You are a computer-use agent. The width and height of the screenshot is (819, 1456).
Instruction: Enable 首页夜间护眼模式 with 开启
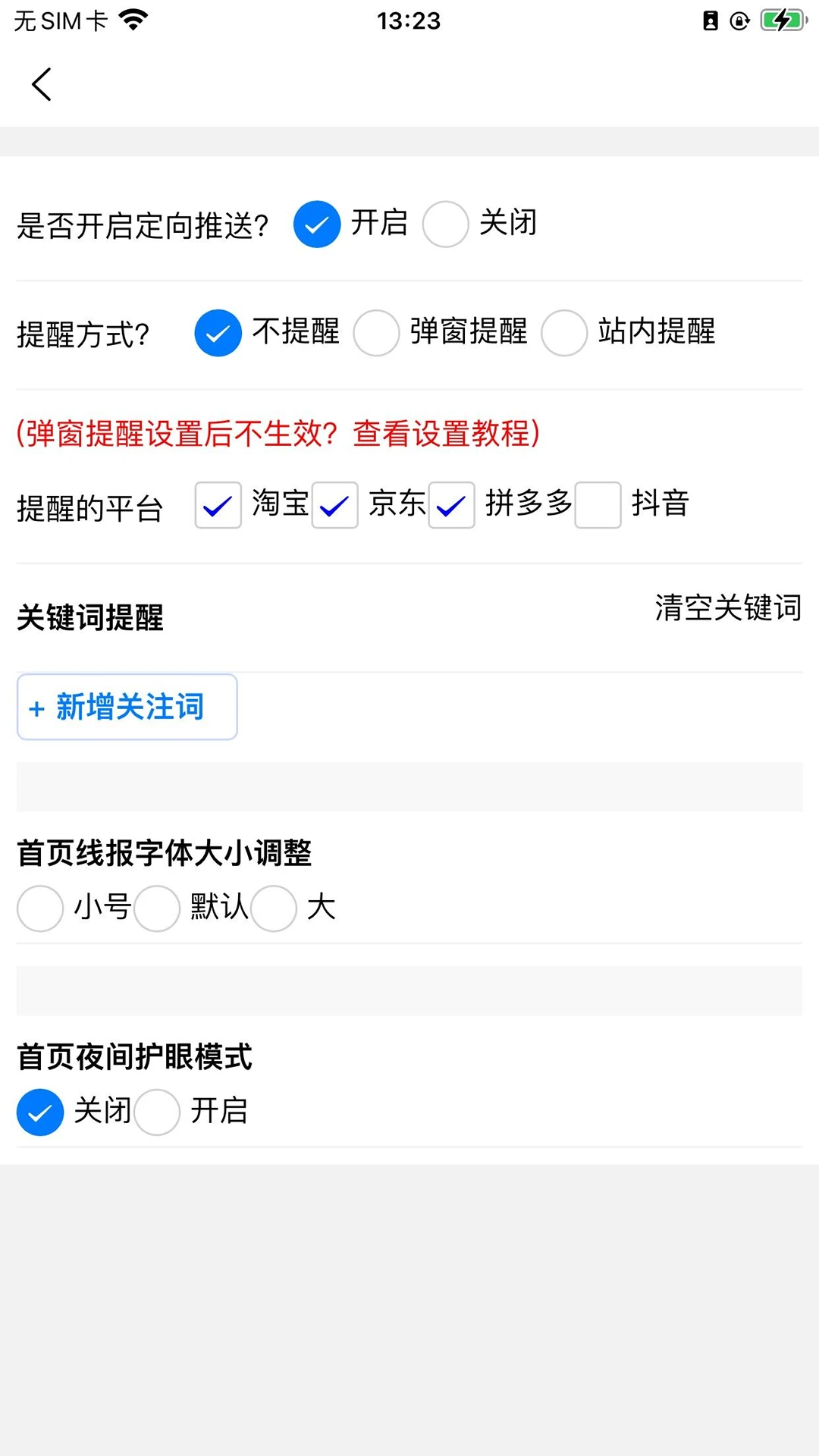pos(156,1112)
